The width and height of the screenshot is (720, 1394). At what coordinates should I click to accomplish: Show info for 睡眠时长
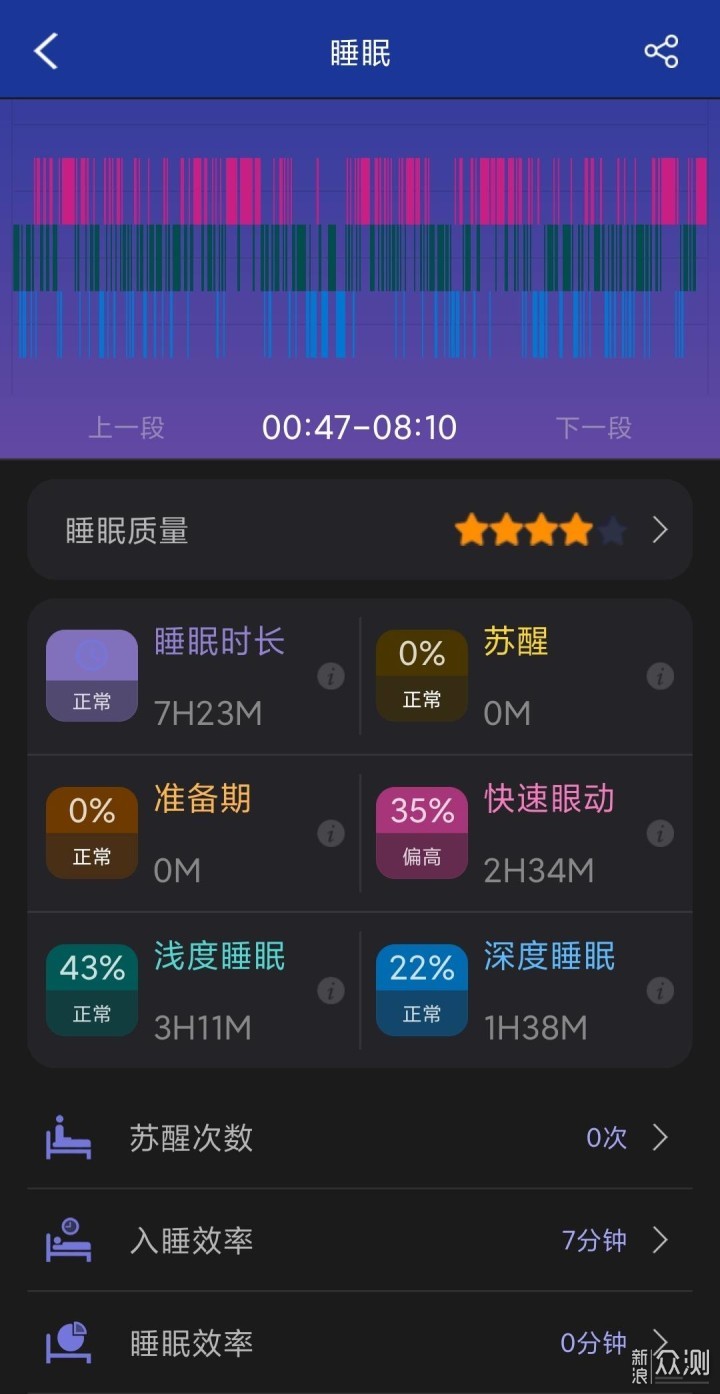coord(331,676)
